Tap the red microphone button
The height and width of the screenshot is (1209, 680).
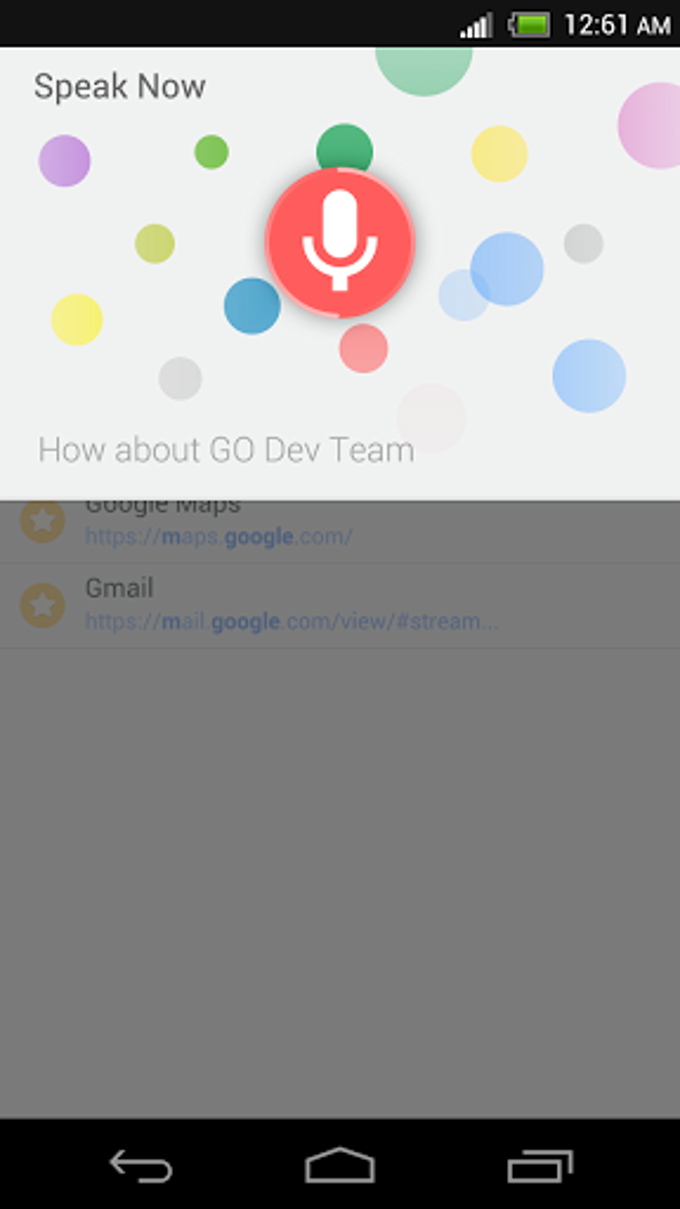point(340,242)
